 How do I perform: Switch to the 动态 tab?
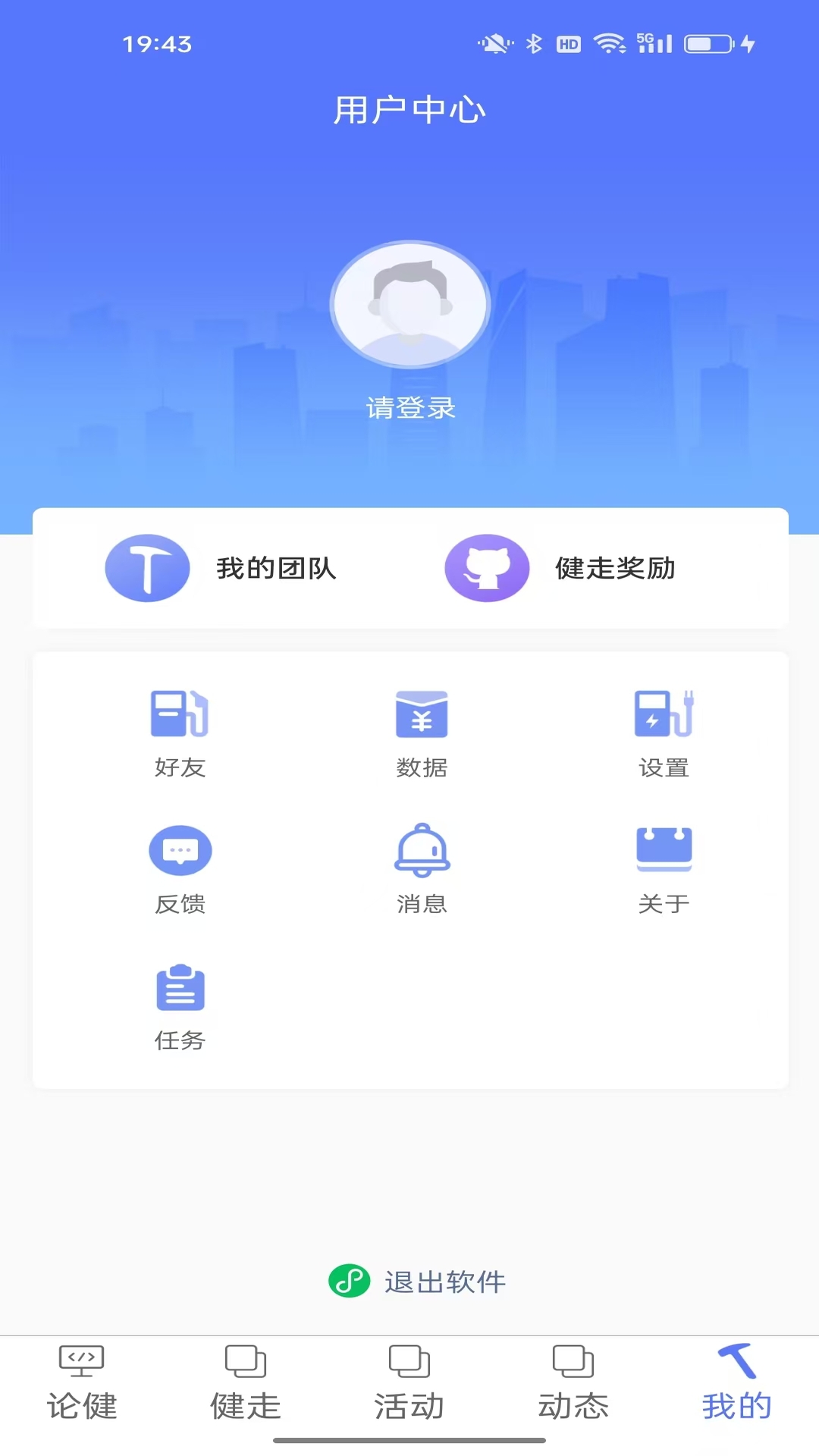(x=573, y=1385)
